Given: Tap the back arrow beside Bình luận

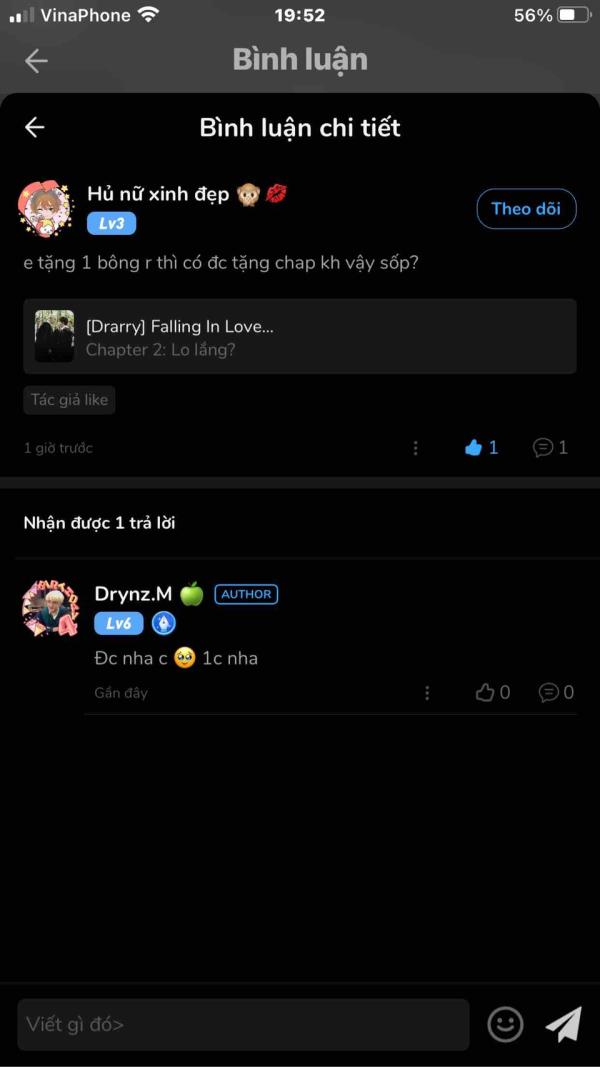Looking at the screenshot, I should point(36,61).
